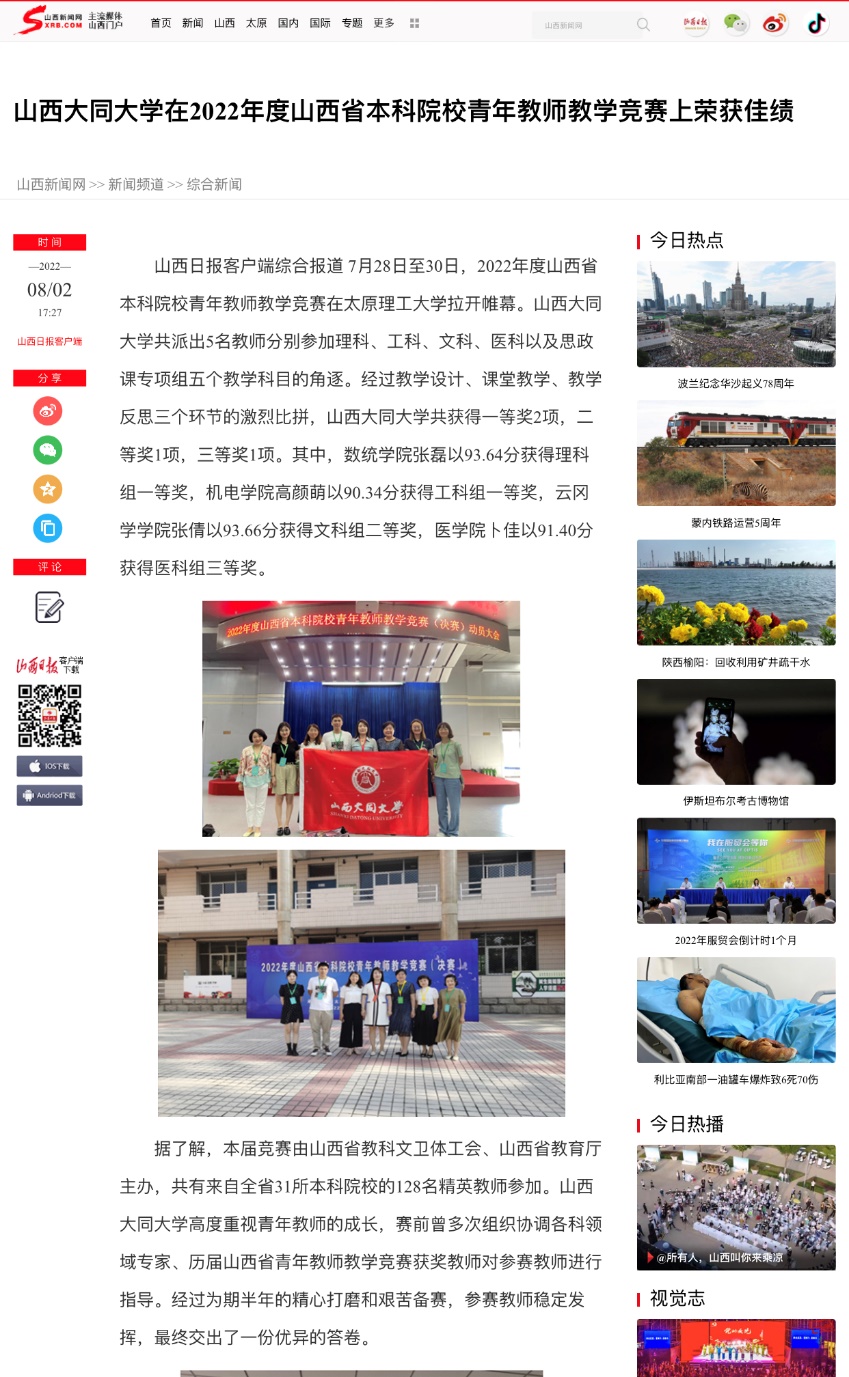Share article via WeChat from sidebar

(48, 450)
